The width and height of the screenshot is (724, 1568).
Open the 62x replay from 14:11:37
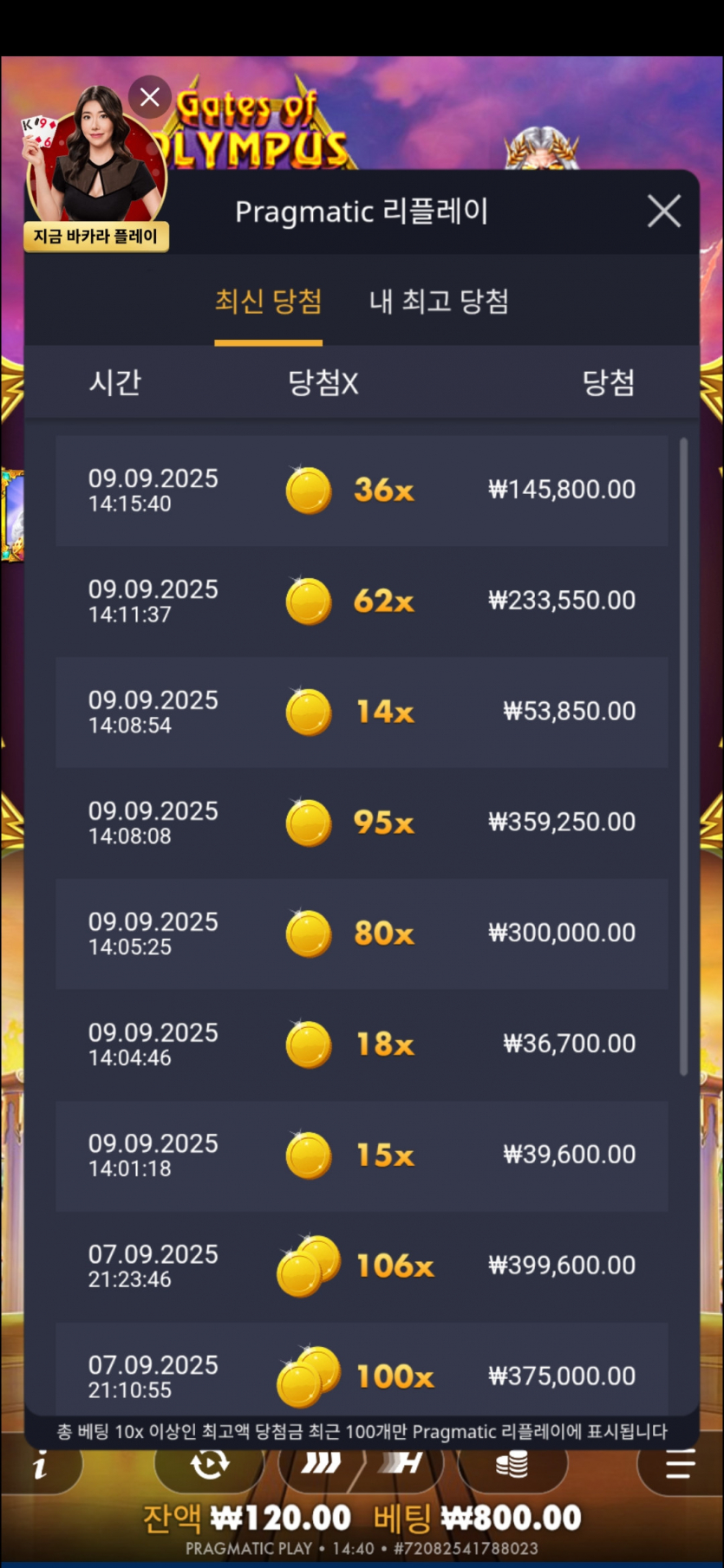(x=362, y=601)
